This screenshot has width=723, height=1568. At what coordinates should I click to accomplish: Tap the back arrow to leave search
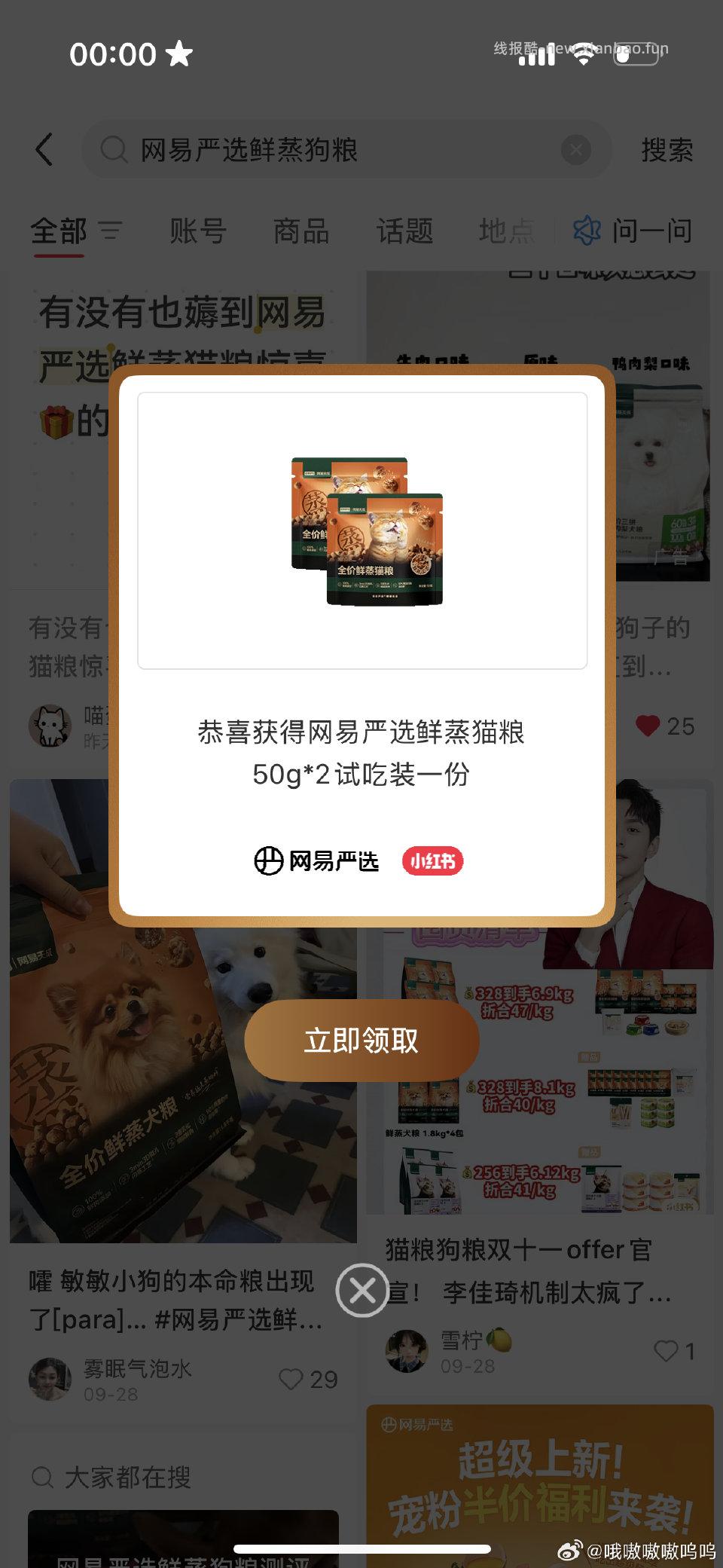(x=44, y=148)
